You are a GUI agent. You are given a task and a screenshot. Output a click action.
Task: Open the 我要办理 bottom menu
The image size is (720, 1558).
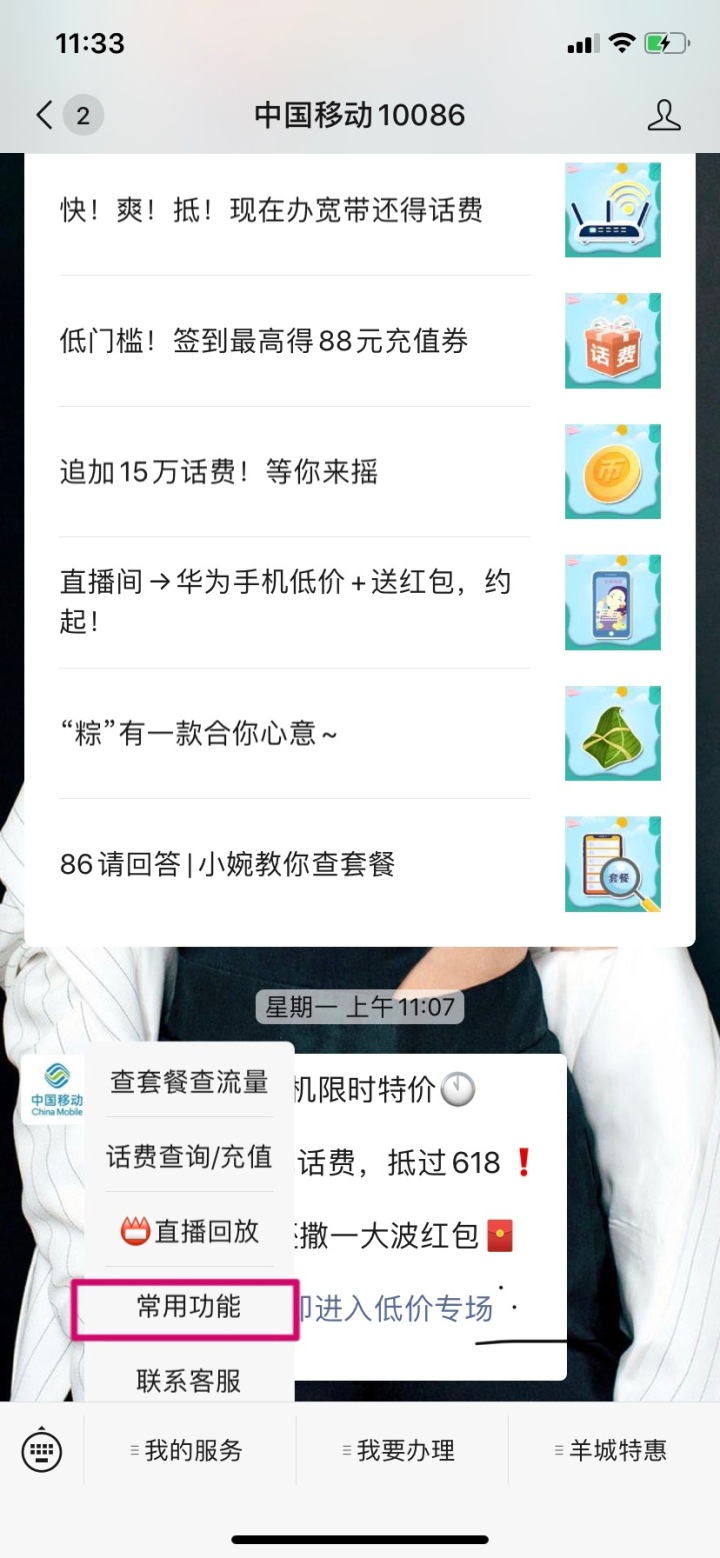(x=403, y=1450)
